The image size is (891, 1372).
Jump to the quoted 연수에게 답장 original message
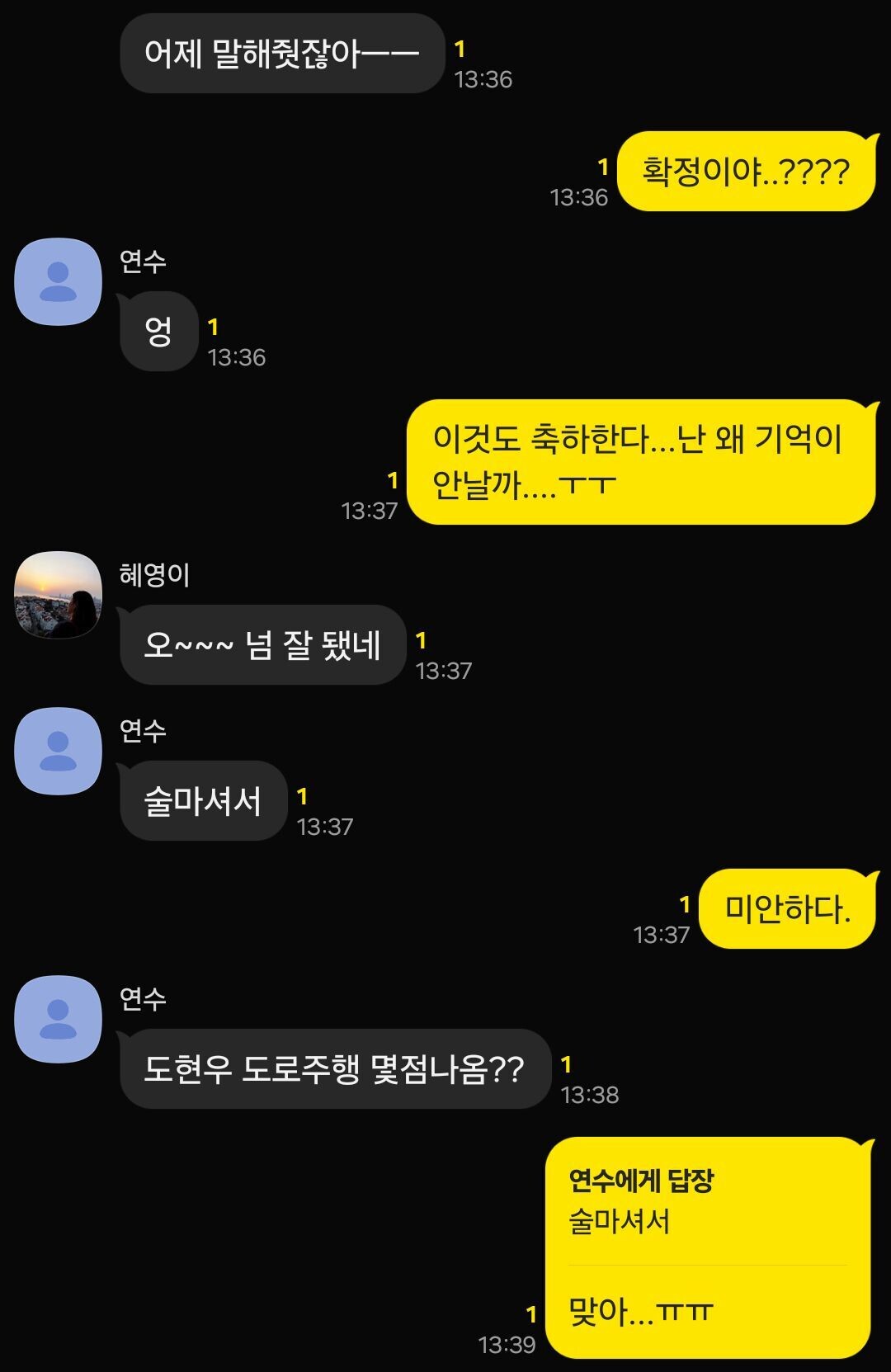(x=641, y=1201)
